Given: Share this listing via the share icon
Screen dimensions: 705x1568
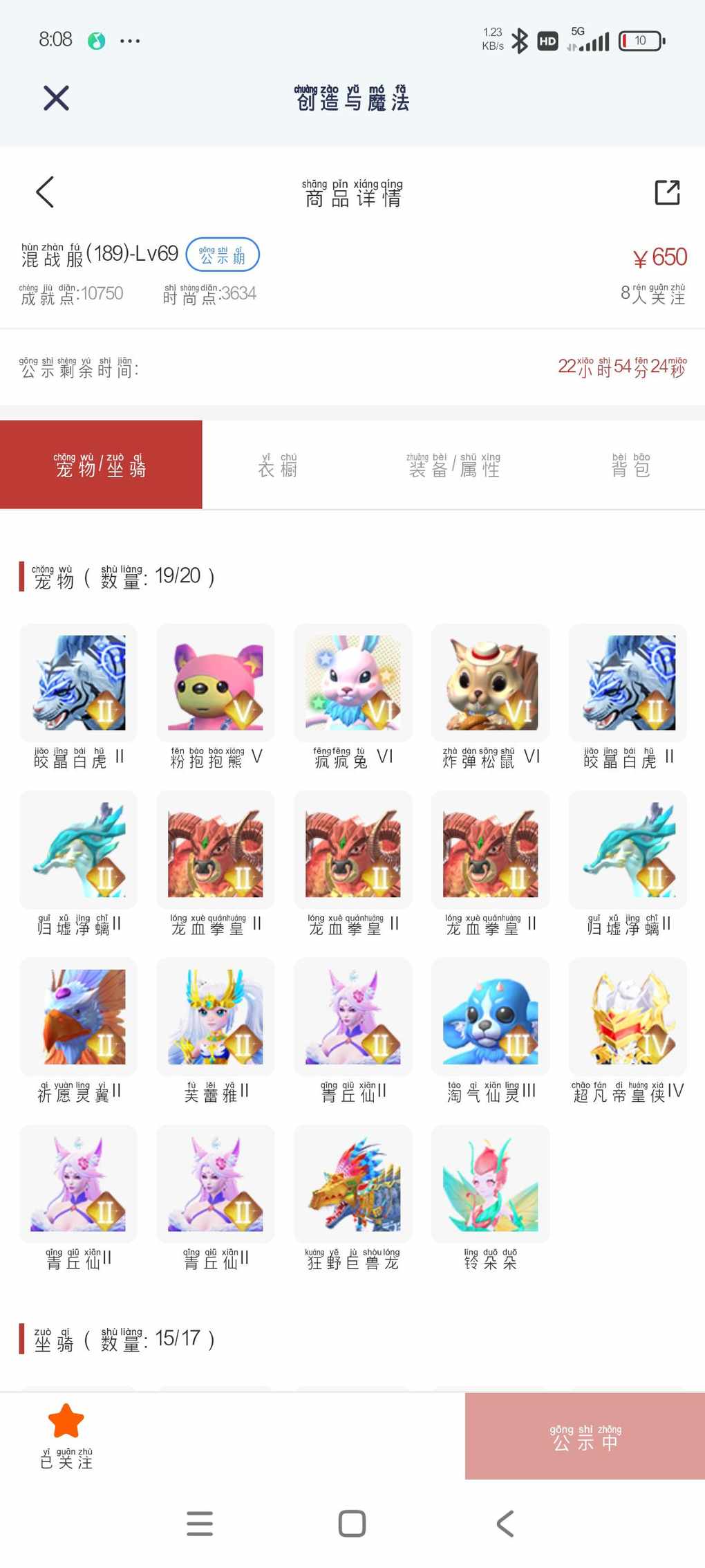Looking at the screenshot, I should click(667, 192).
